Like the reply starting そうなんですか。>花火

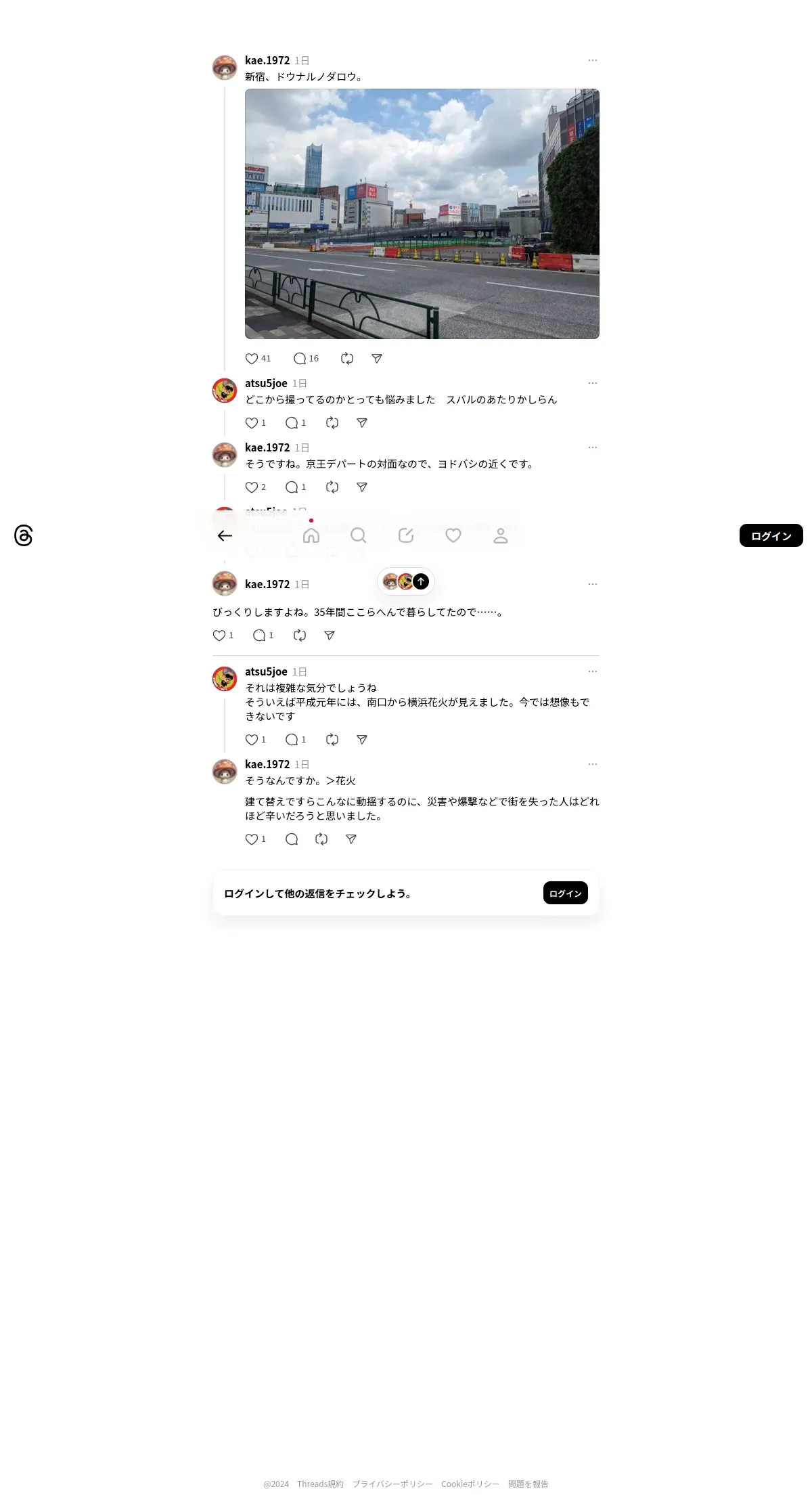[x=255, y=839]
